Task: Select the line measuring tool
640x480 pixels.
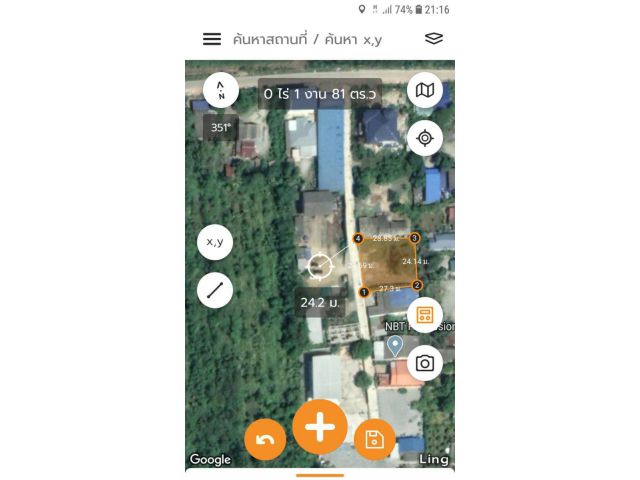Action: point(215,290)
